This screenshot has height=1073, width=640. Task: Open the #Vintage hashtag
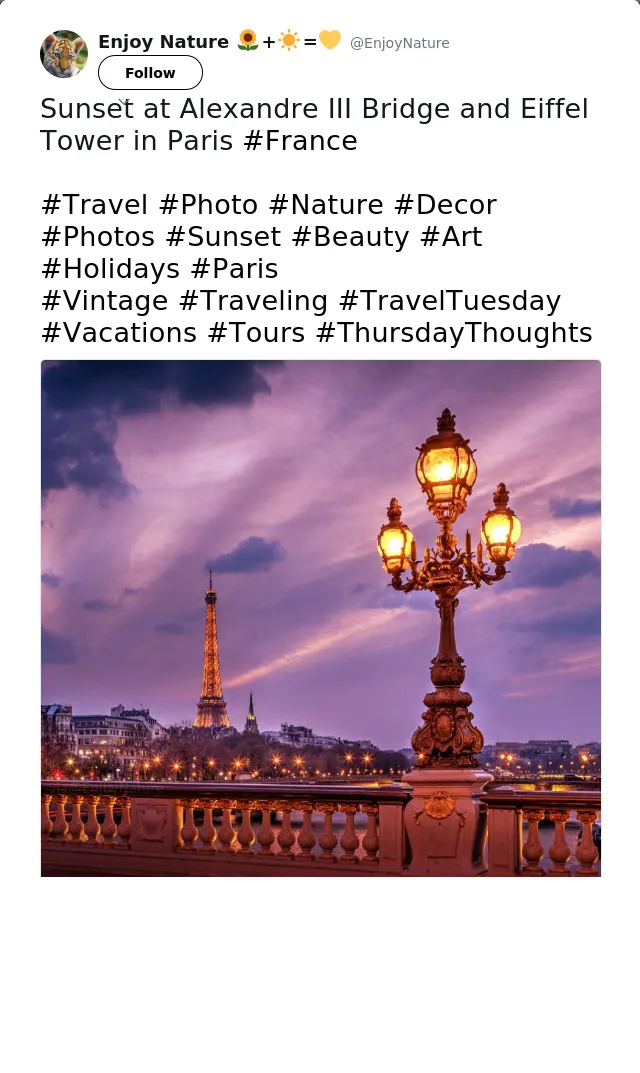pyautogui.click(x=104, y=301)
